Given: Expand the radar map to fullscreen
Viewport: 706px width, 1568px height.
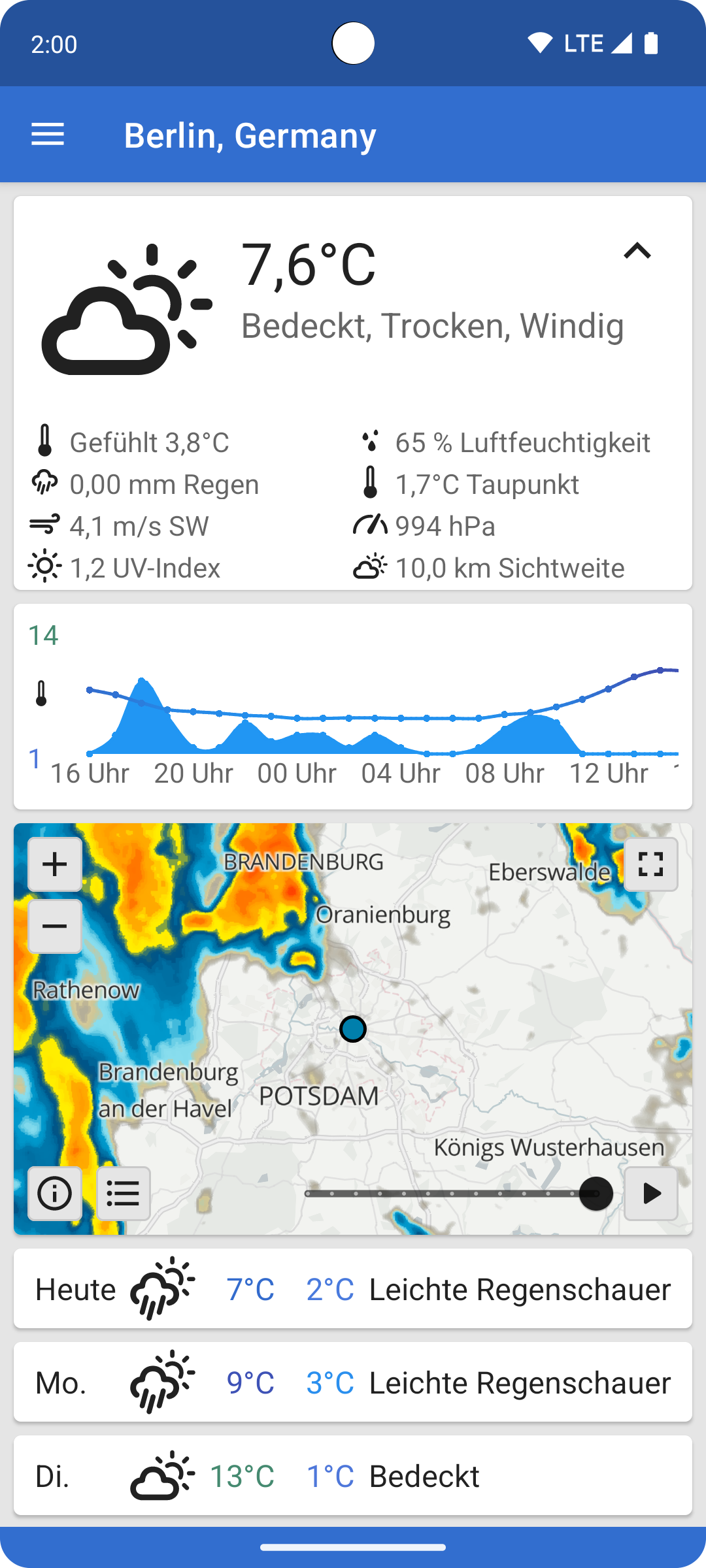Looking at the screenshot, I should pos(651,864).
